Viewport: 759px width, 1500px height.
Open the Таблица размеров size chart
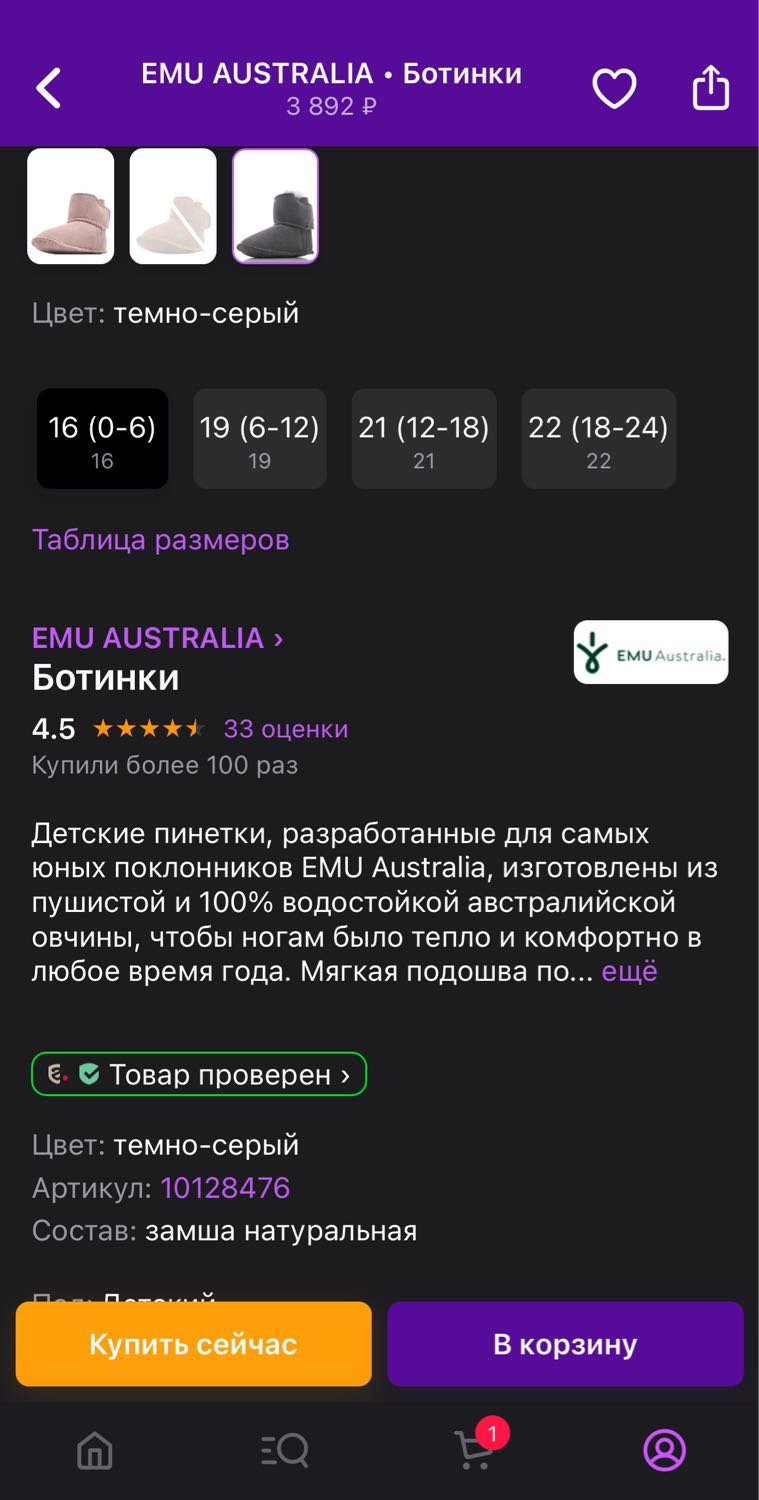(161, 540)
